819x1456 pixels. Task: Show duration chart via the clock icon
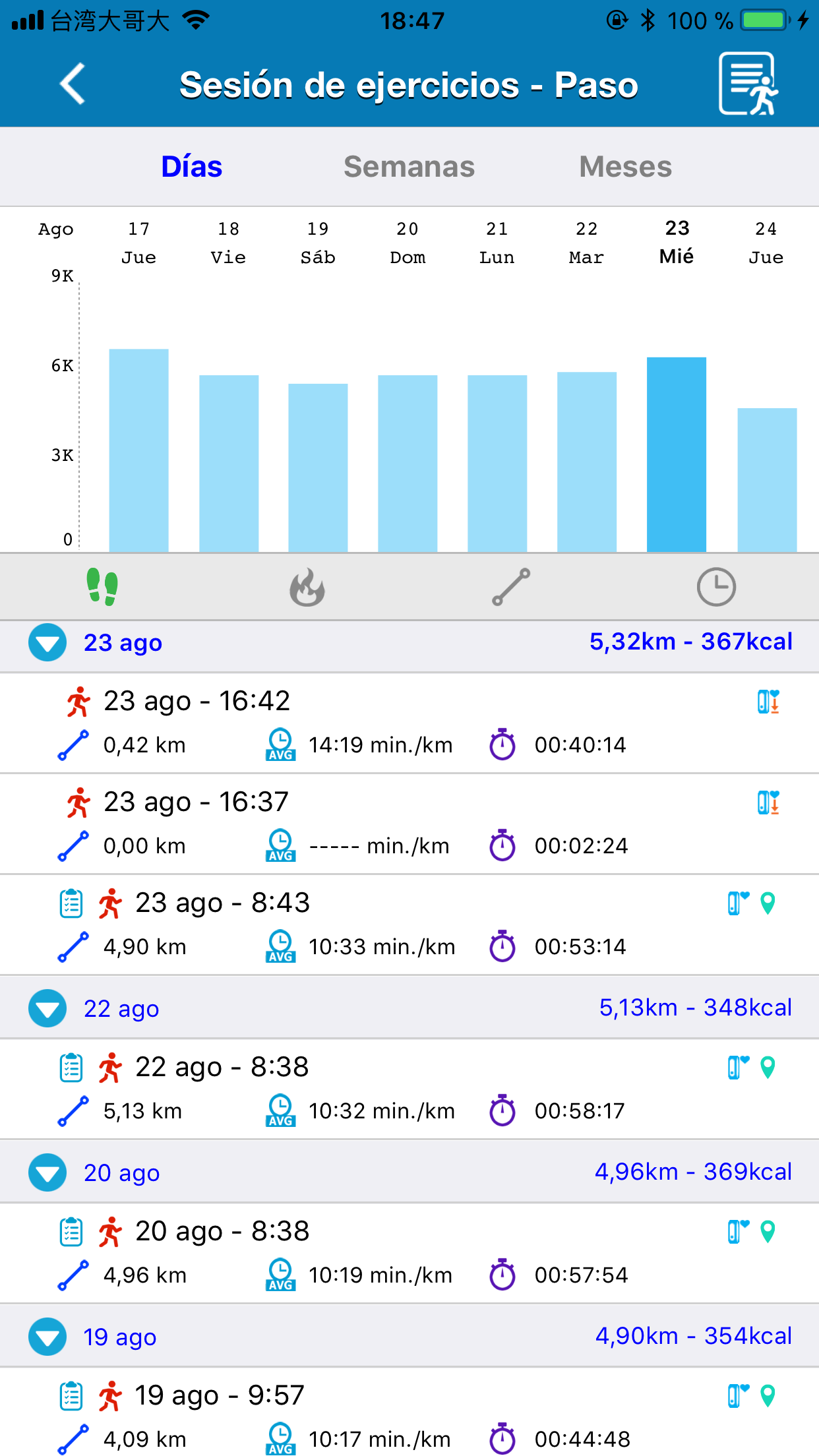click(716, 587)
